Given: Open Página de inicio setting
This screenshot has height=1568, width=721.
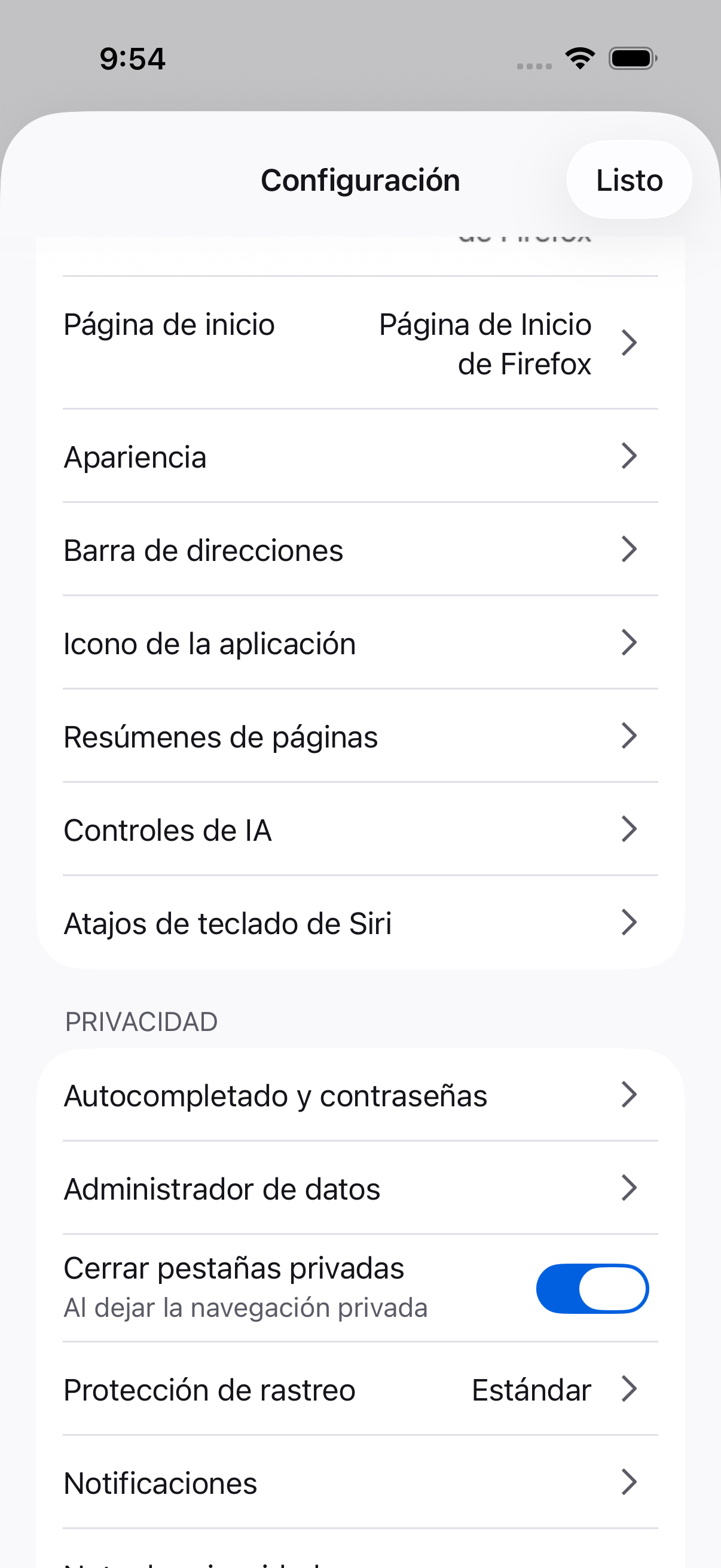Looking at the screenshot, I should tap(360, 343).
